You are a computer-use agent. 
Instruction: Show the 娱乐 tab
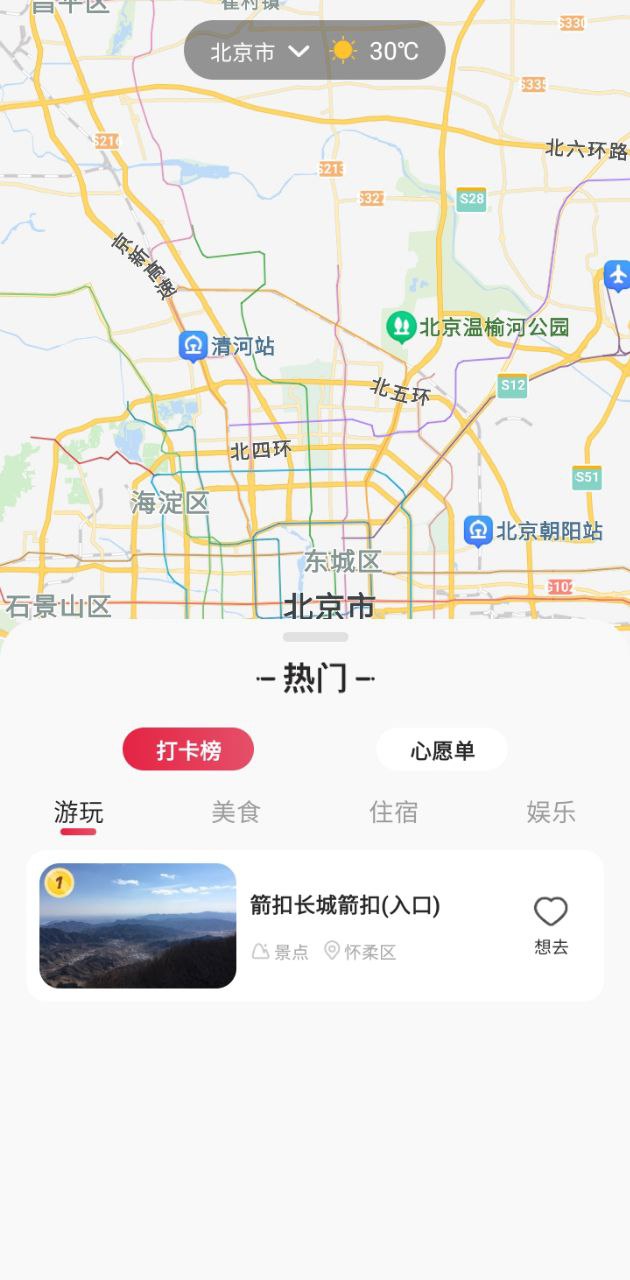tap(551, 812)
